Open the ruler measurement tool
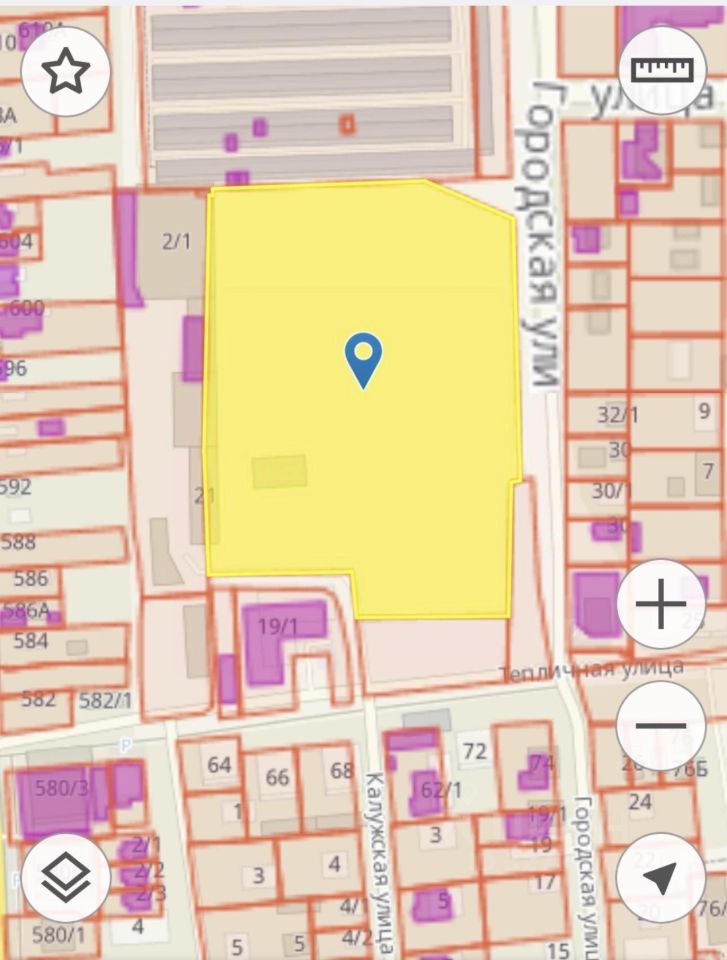Viewport: 727px width, 960px height. (x=661, y=71)
